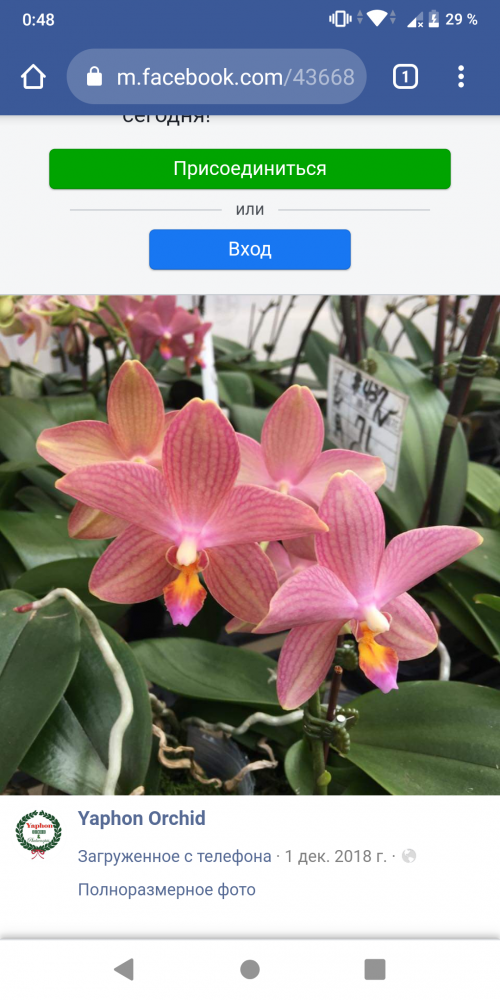Tap the m.facebook.com address bar

point(216,77)
